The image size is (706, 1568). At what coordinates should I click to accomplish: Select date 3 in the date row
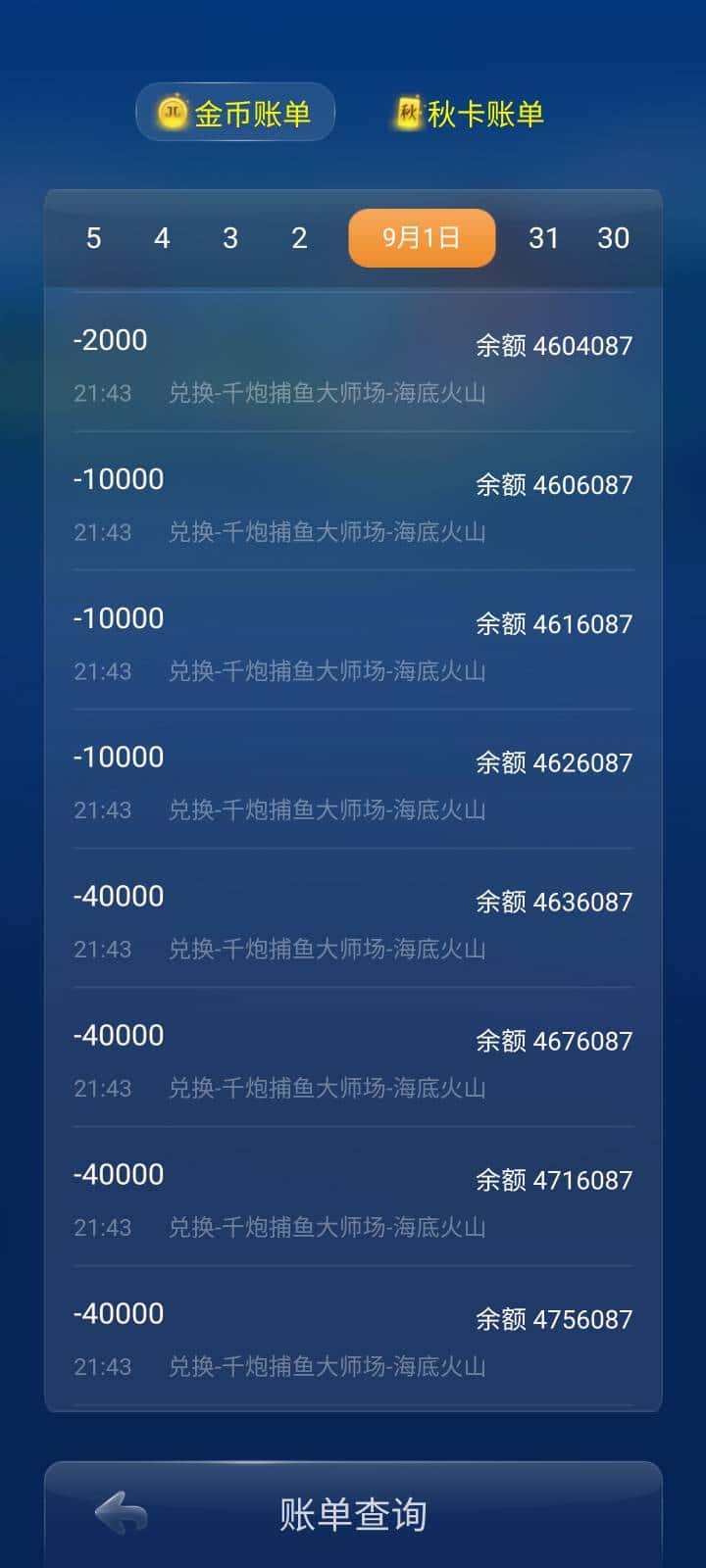(230, 237)
